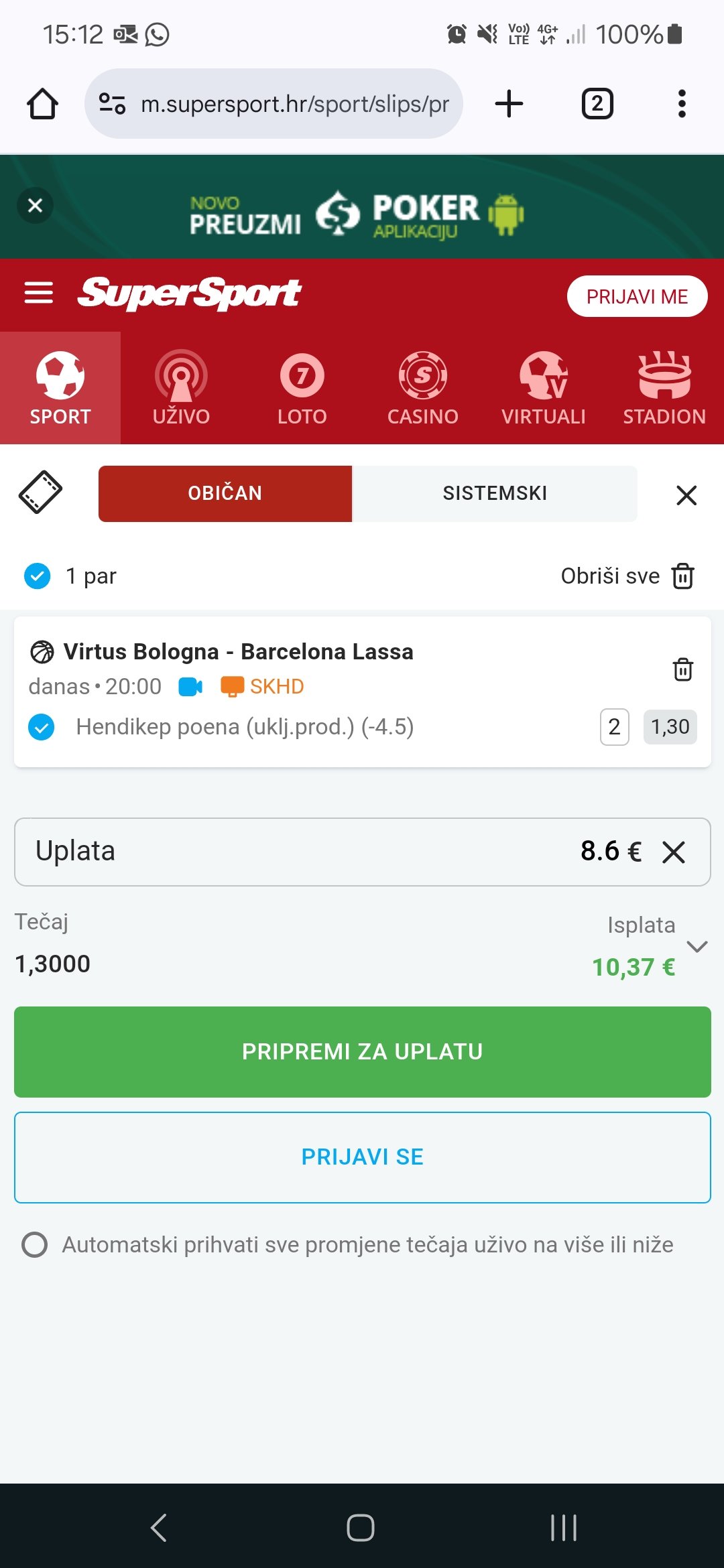Go back with the system back button
This screenshot has height=1568, width=724.
[159, 1528]
